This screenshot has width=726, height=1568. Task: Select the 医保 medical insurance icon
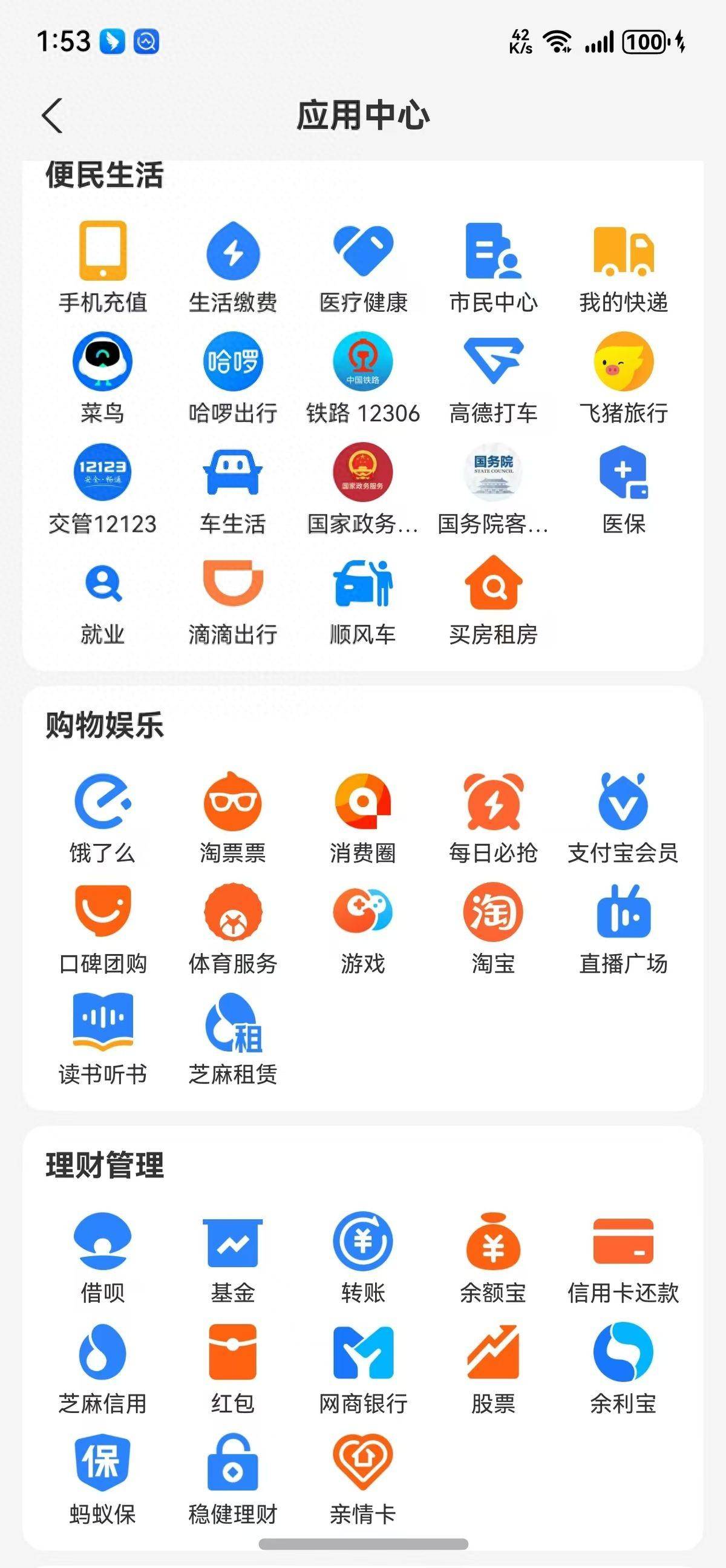point(623,473)
